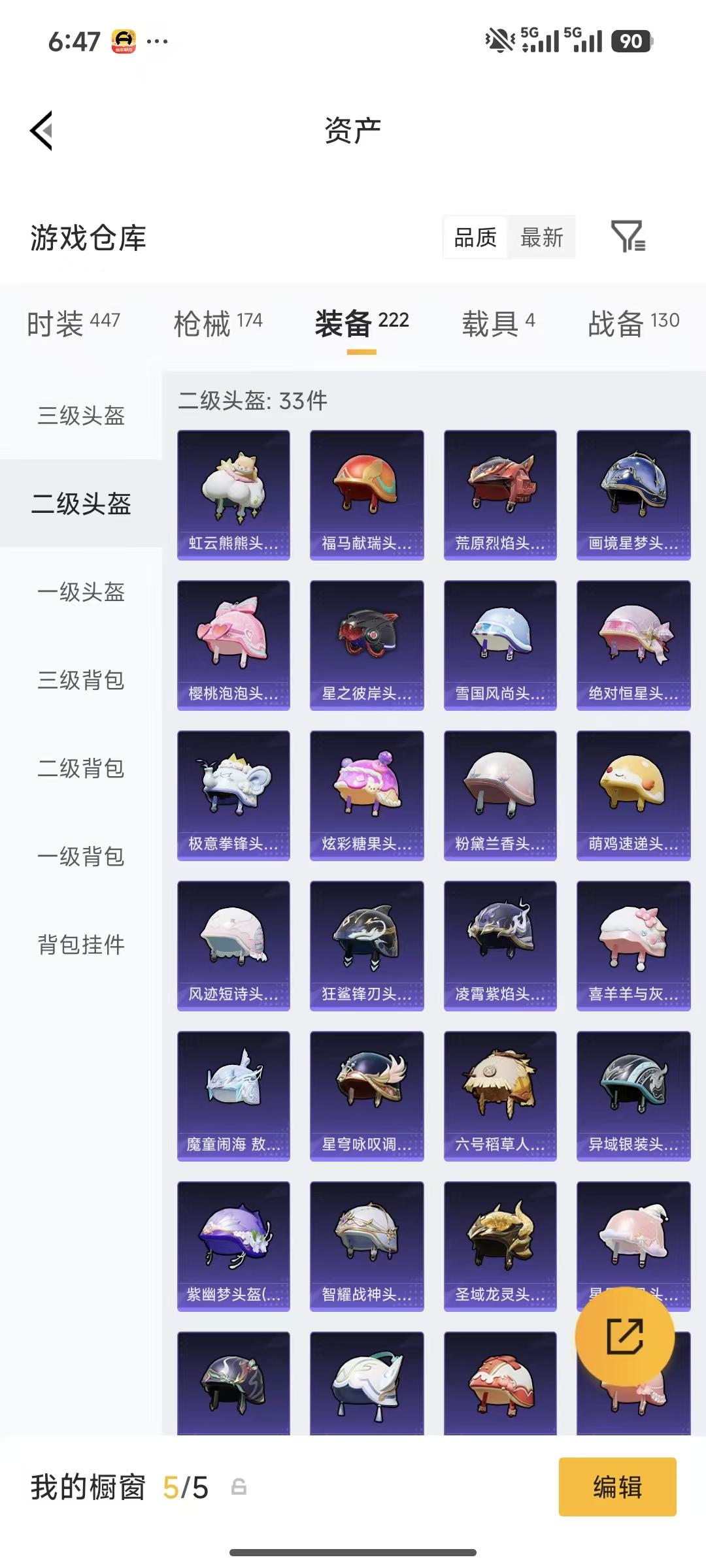Open the filter funnel icon
Screen dimensions: 706x1568
[628, 237]
